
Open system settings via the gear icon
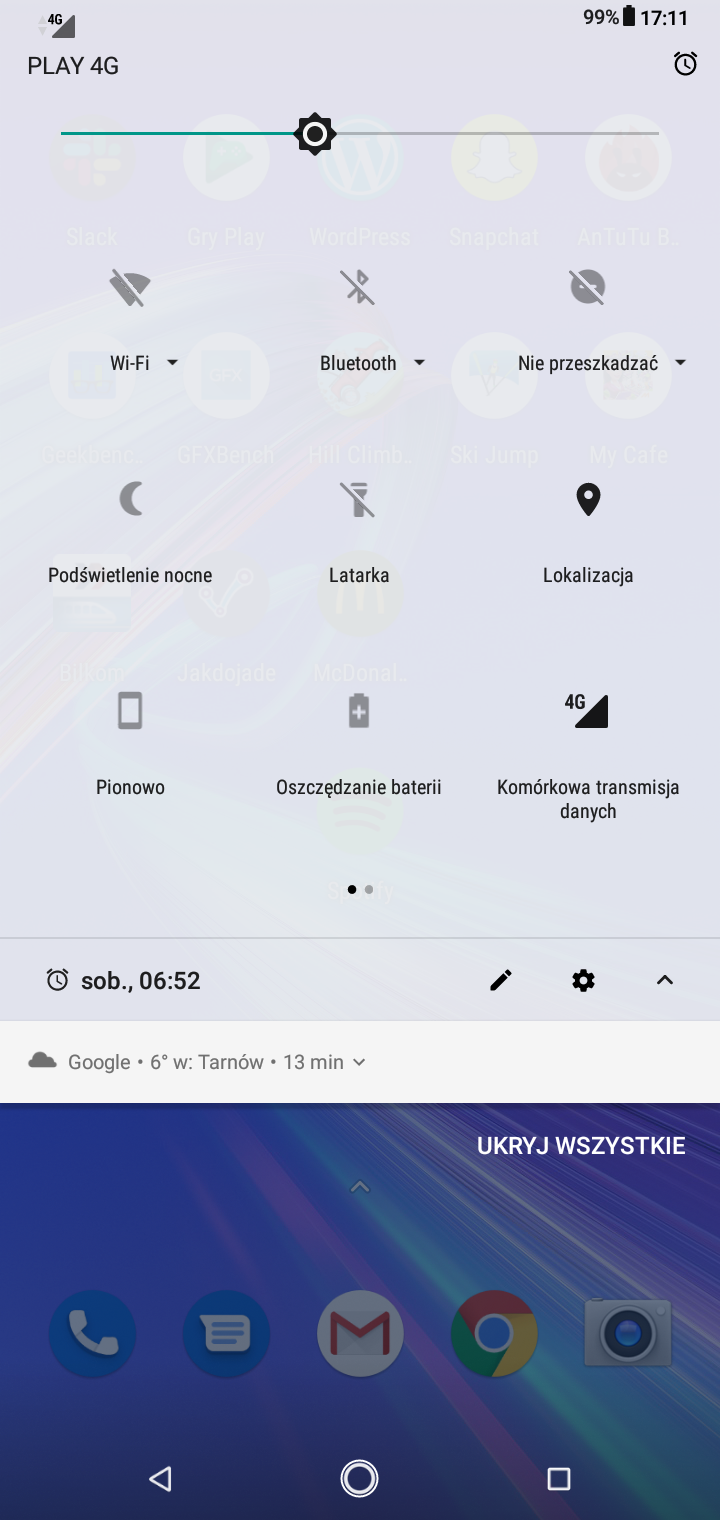coord(583,981)
